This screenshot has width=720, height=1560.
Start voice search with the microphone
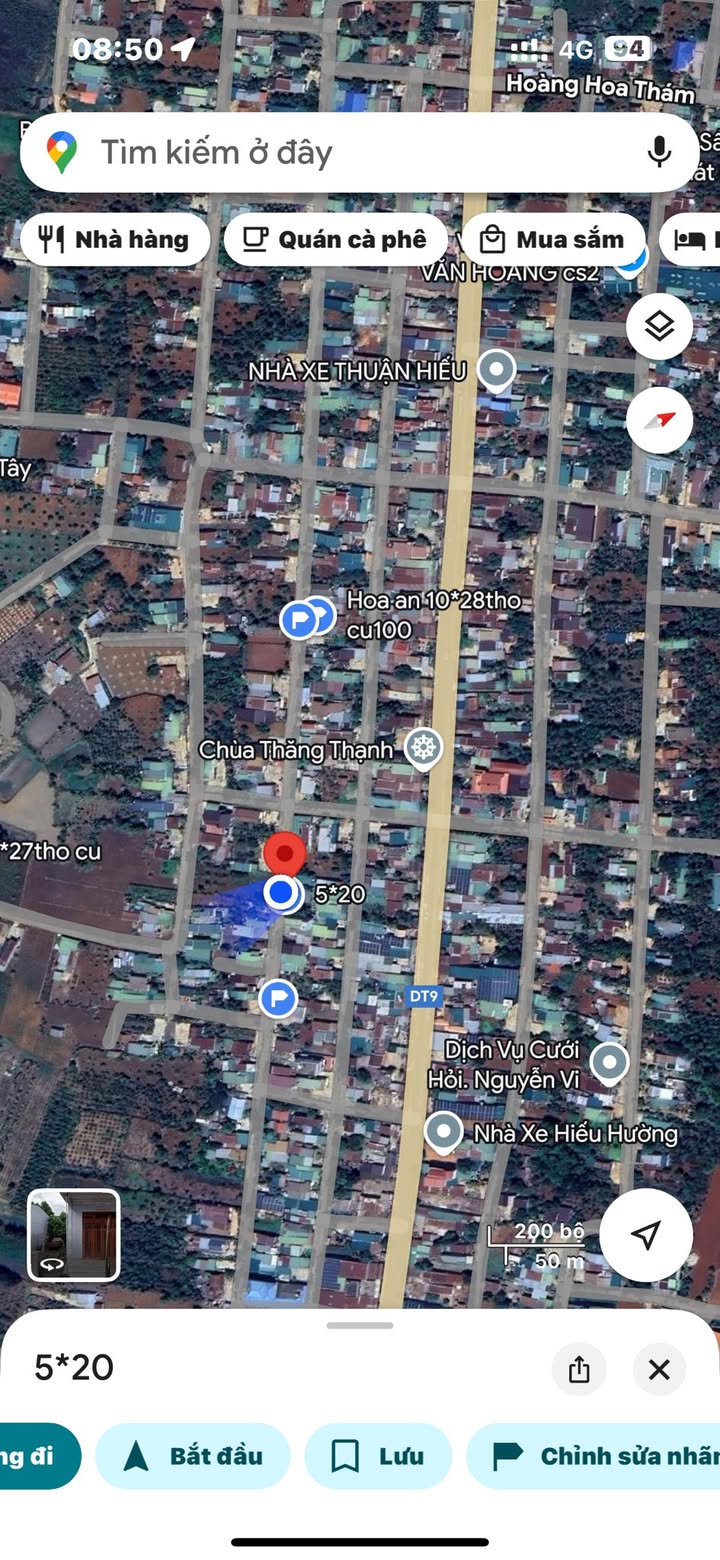[658, 152]
